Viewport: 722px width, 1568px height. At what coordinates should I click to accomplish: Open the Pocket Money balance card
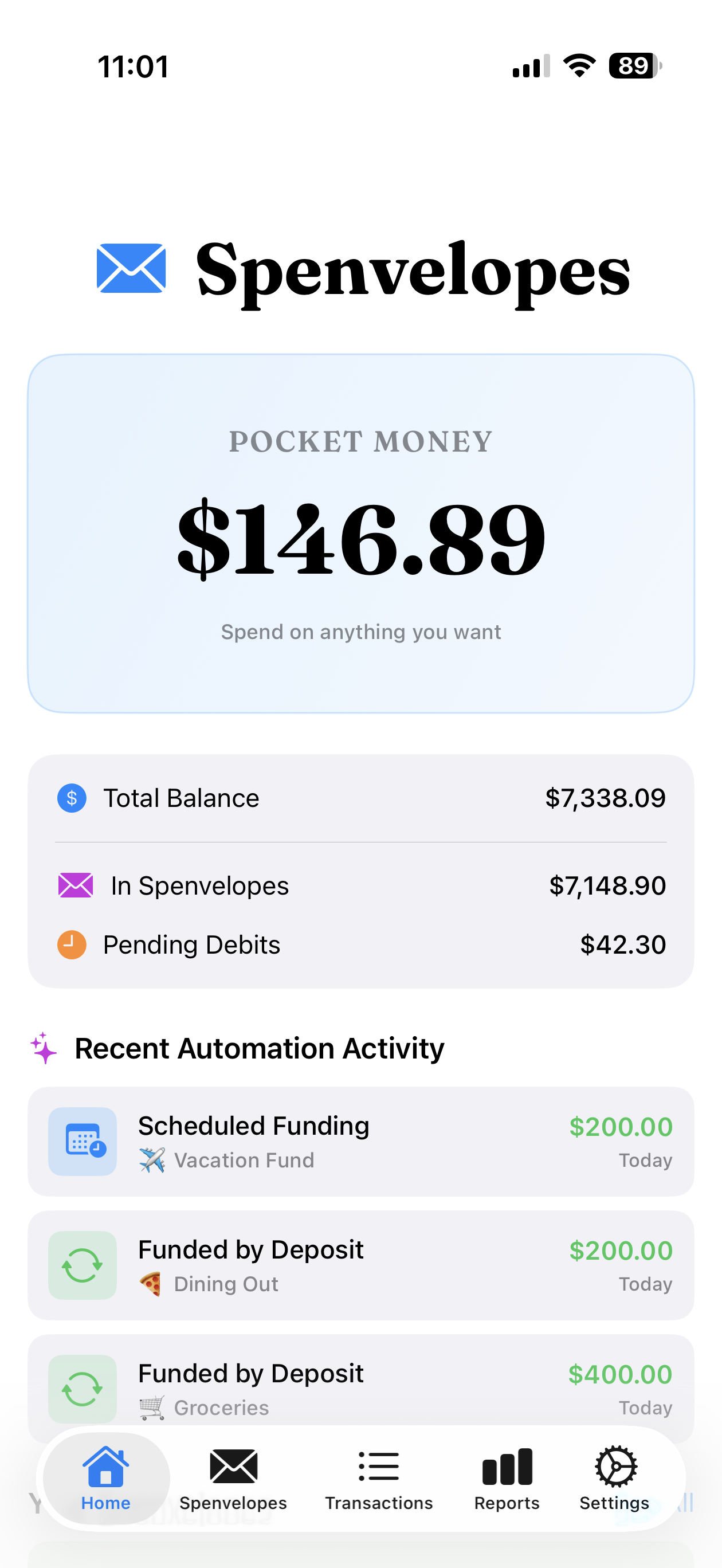pyautogui.click(x=360, y=536)
